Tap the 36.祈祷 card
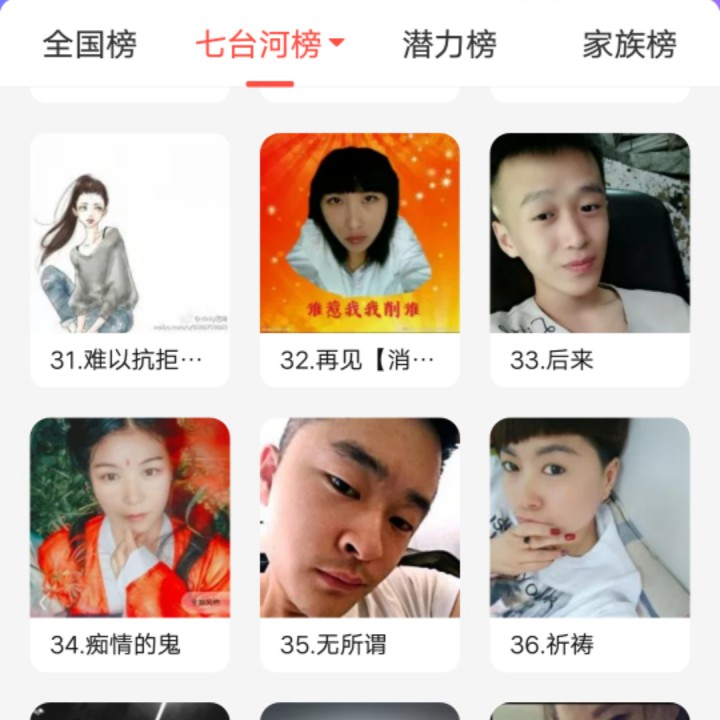The width and height of the screenshot is (720, 720). point(590,545)
